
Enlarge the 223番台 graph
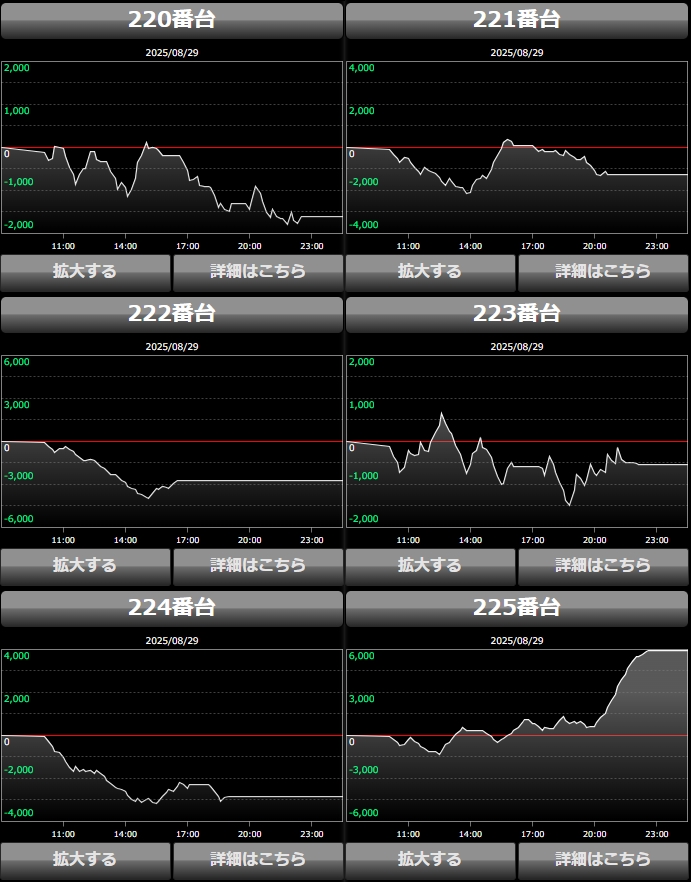[x=430, y=565]
